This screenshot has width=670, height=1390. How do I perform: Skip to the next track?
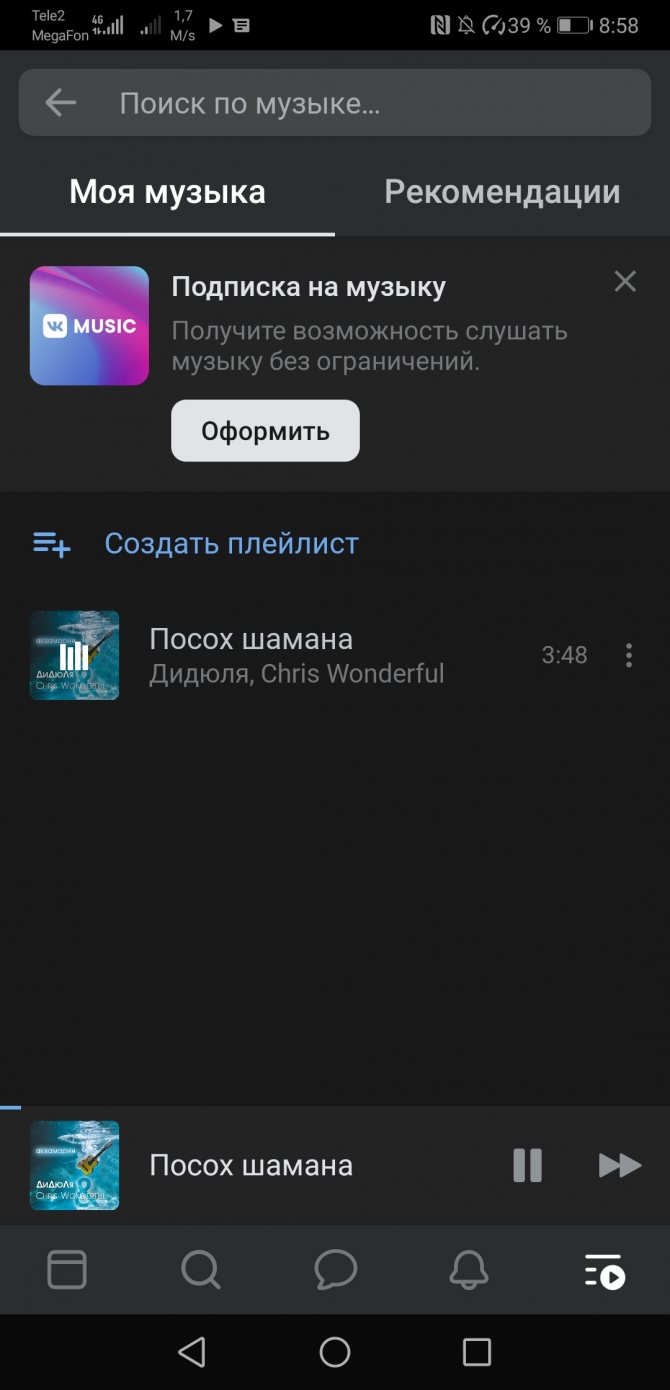click(x=620, y=1165)
